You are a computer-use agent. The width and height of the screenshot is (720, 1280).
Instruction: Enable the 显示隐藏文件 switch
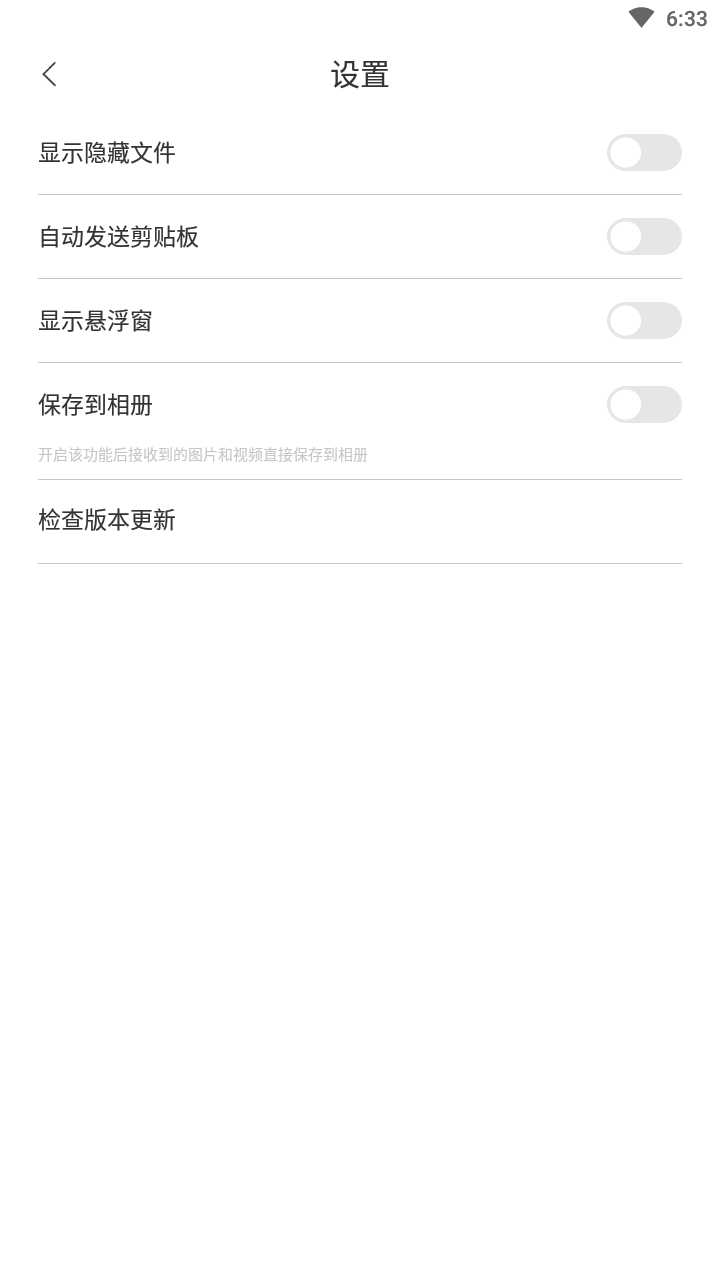coord(644,153)
